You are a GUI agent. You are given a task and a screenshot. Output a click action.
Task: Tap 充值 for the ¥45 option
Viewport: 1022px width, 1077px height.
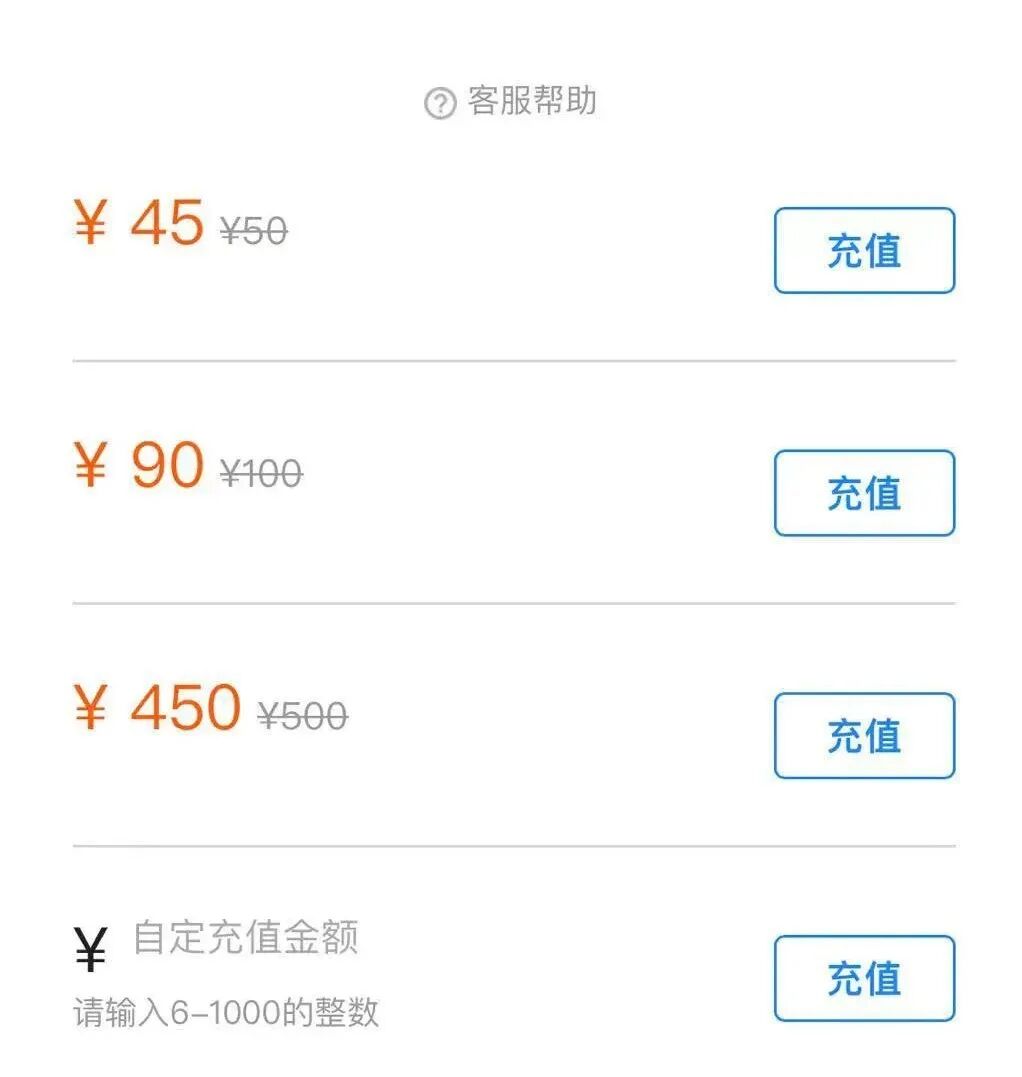pyautogui.click(x=864, y=250)
